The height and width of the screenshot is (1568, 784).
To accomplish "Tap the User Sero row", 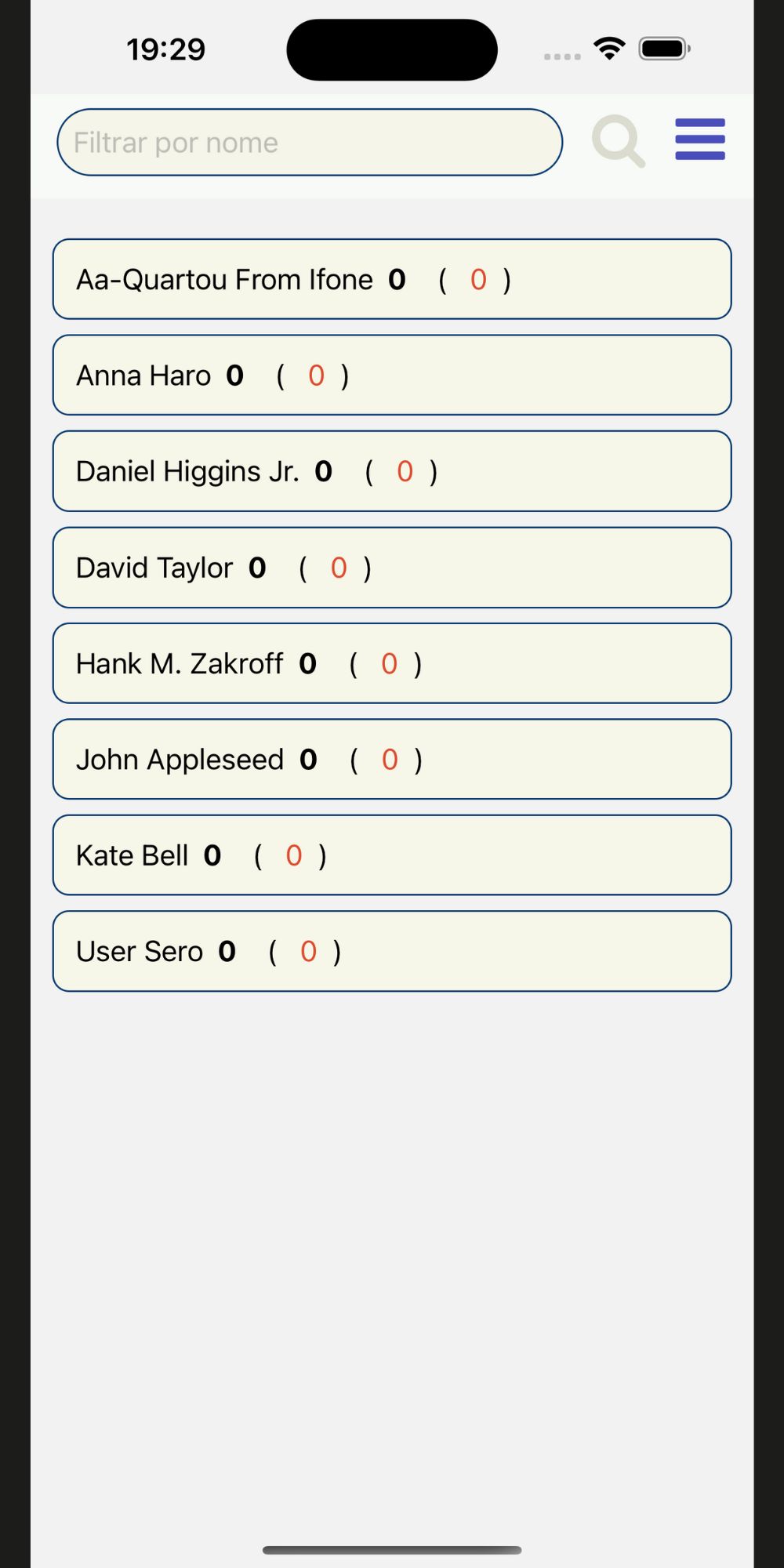I will pos(391,951).
